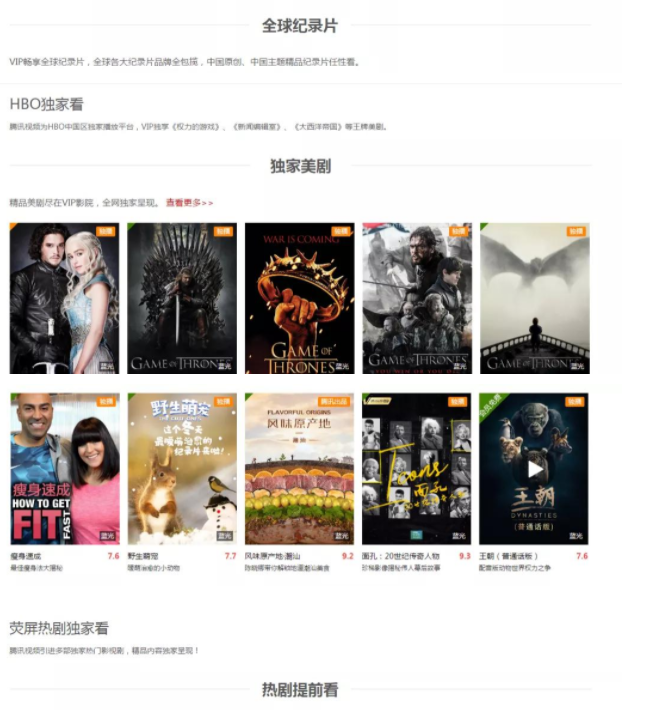Viewport: 666px width, 710px height.
Task: Open the Game of Thrones cast collage poster
Action: tap(416, 298)
